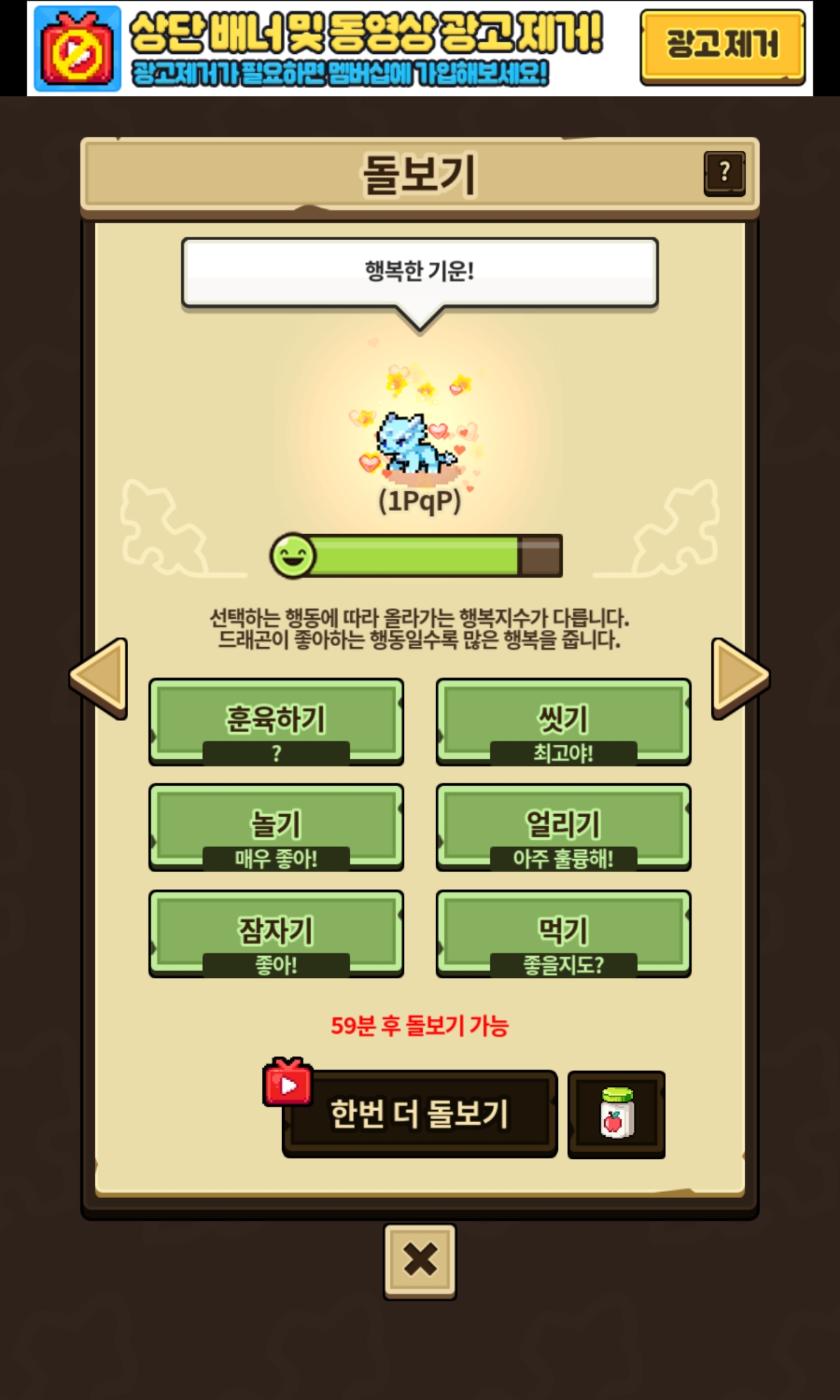
Task: Close the 돌보기 dialog with X
Action: coord(420,1261)
